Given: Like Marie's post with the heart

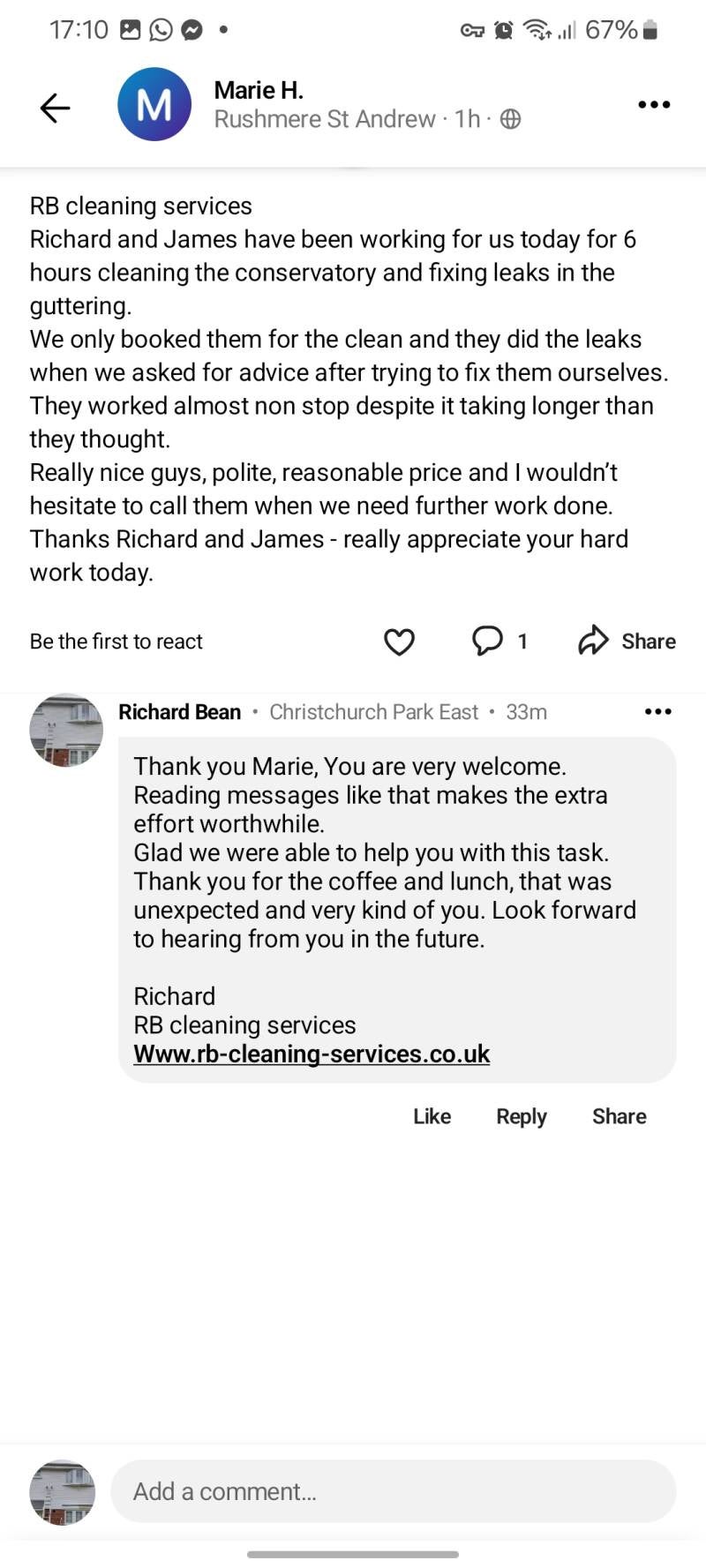Looking at the screenshot, I should (399, 641).
